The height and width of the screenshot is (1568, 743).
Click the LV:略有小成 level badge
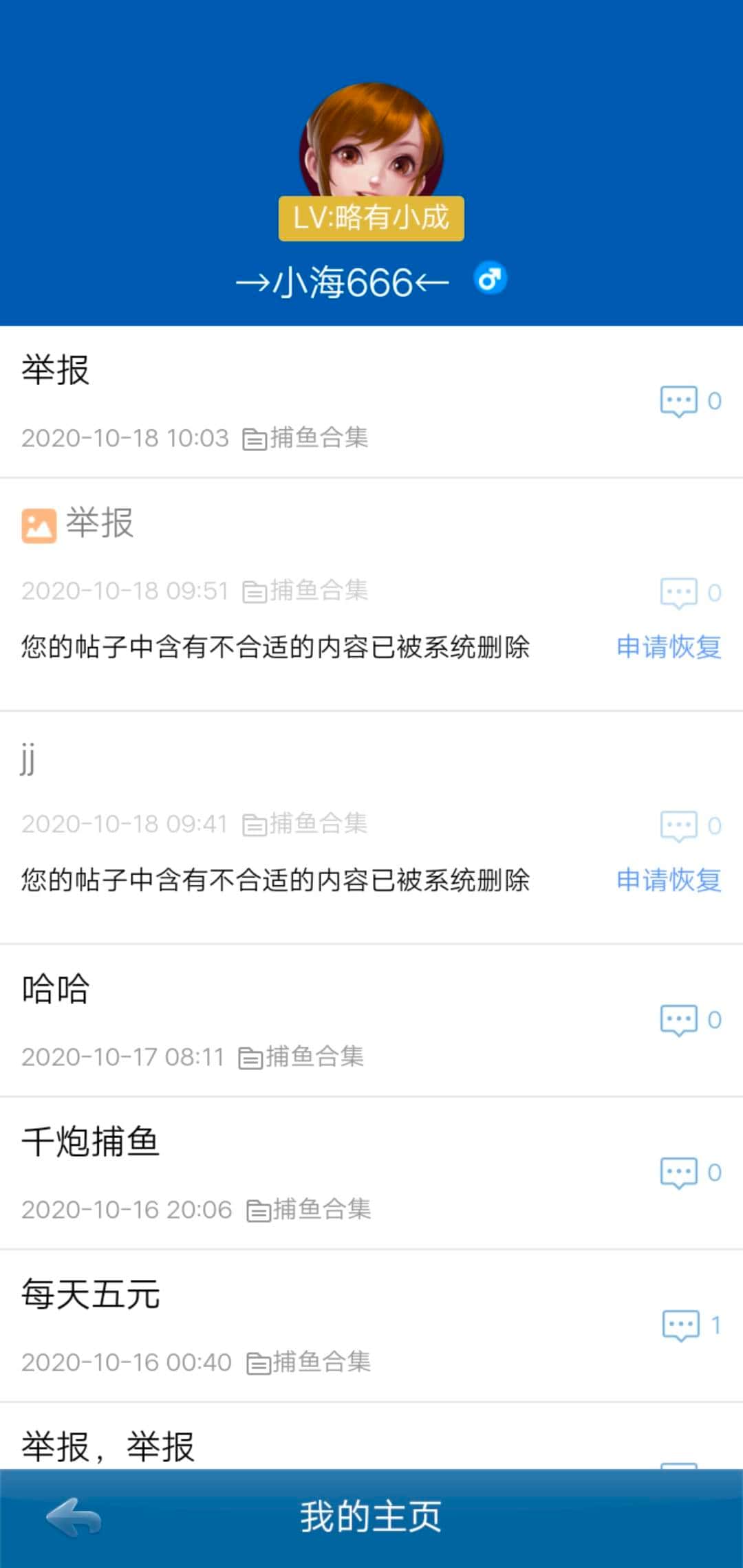[370, 219]
